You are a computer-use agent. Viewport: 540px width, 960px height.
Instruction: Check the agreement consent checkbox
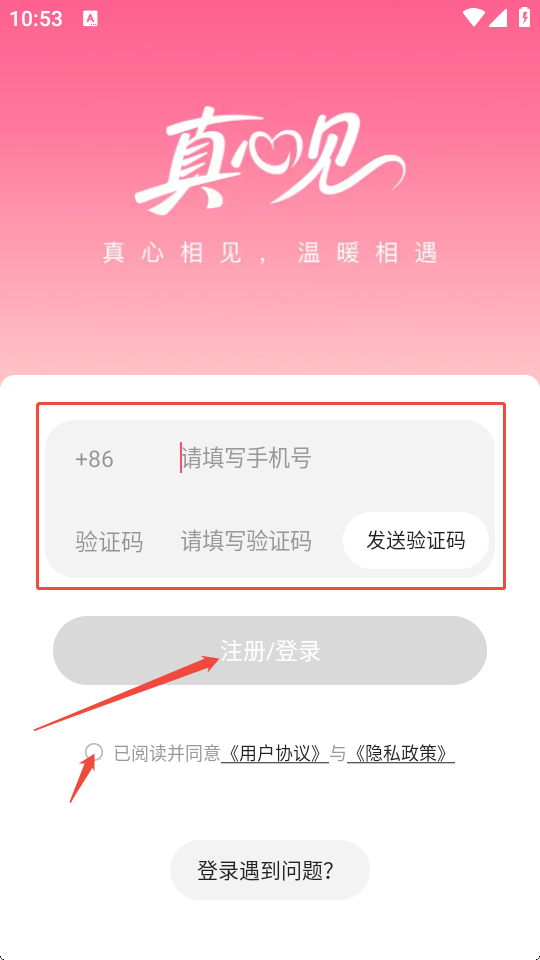(x=94, y=752)
